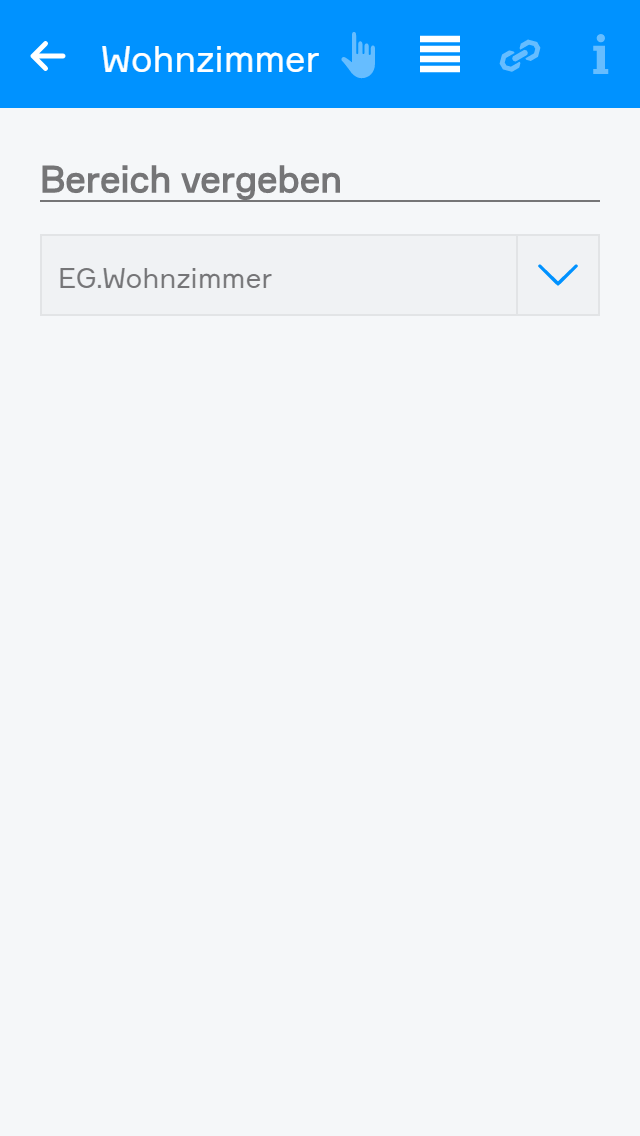Tap the chain link icon
Image resolution: width=640 pixels, height=1136 pixels.
click(520, 56)
